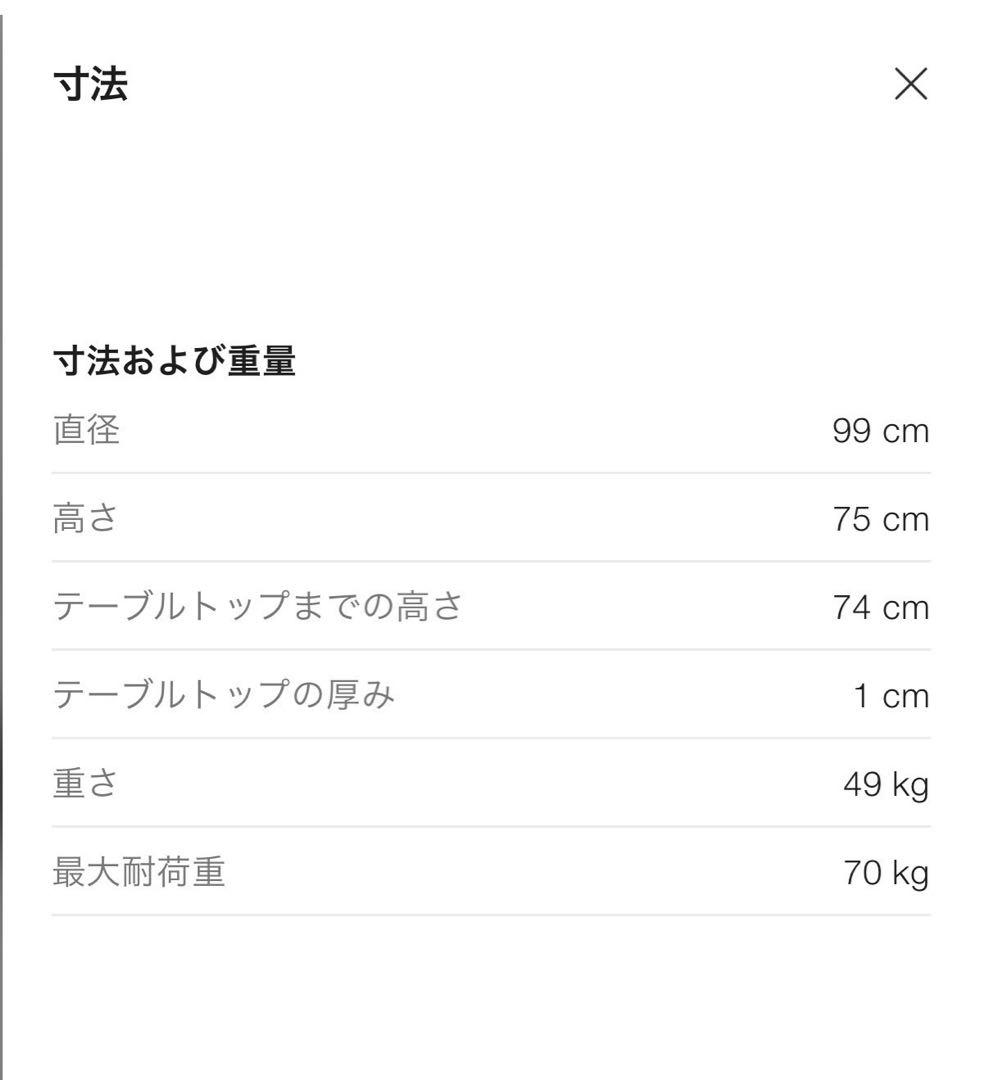
Task: Select the 74 cm tabletop height value
Action: click(884, 605)
